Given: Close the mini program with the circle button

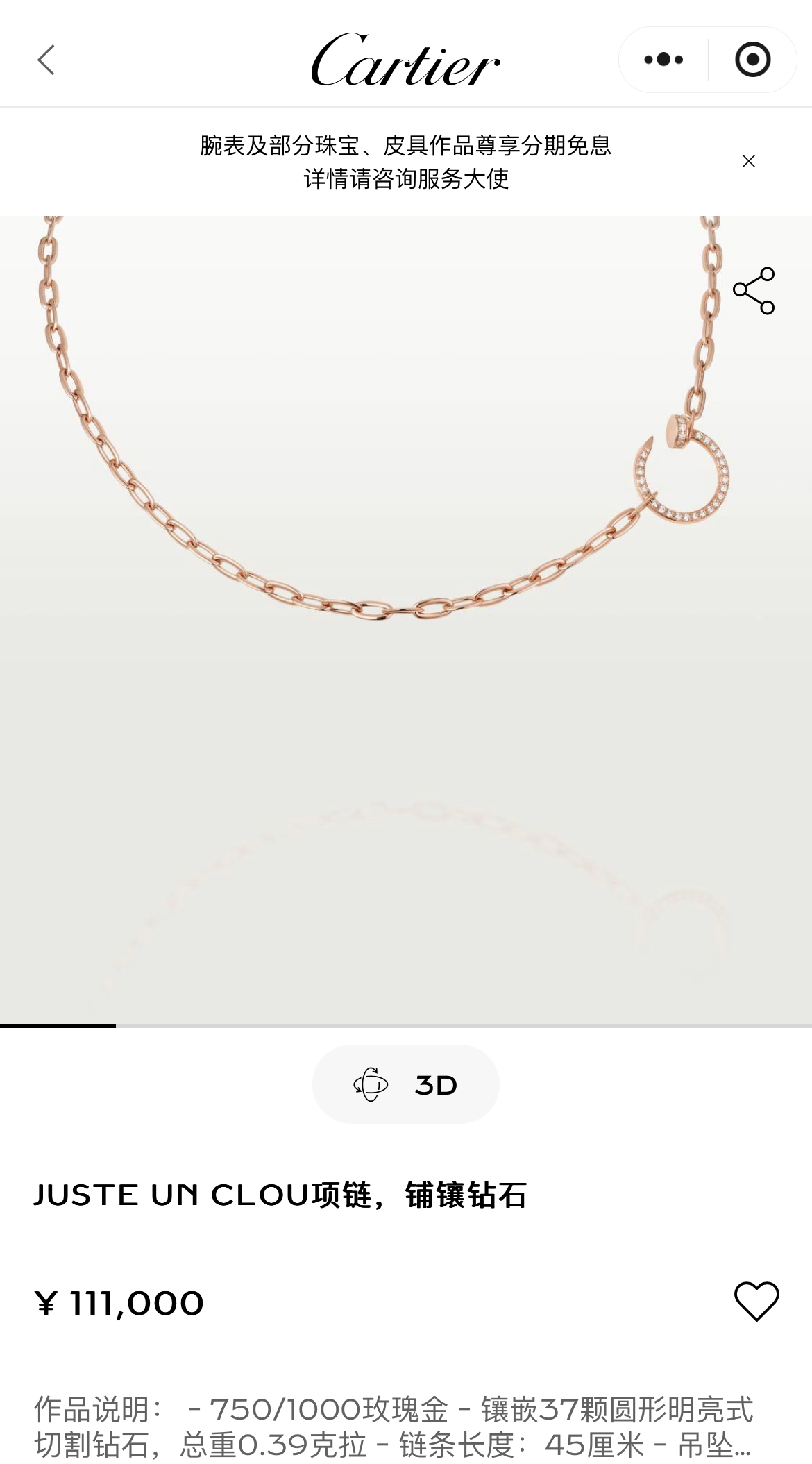Looking at the screenshot, I should [x=752, y=60].
